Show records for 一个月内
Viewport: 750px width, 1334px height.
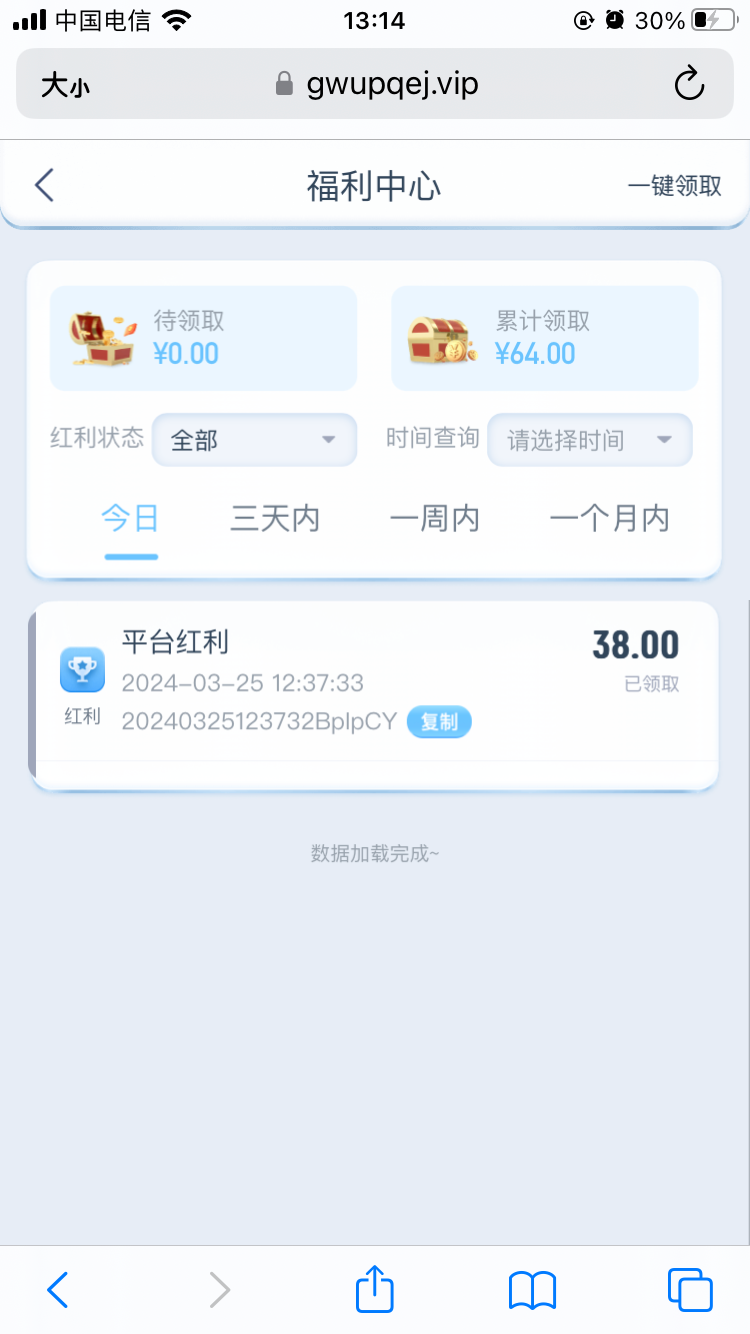point(609,519)
